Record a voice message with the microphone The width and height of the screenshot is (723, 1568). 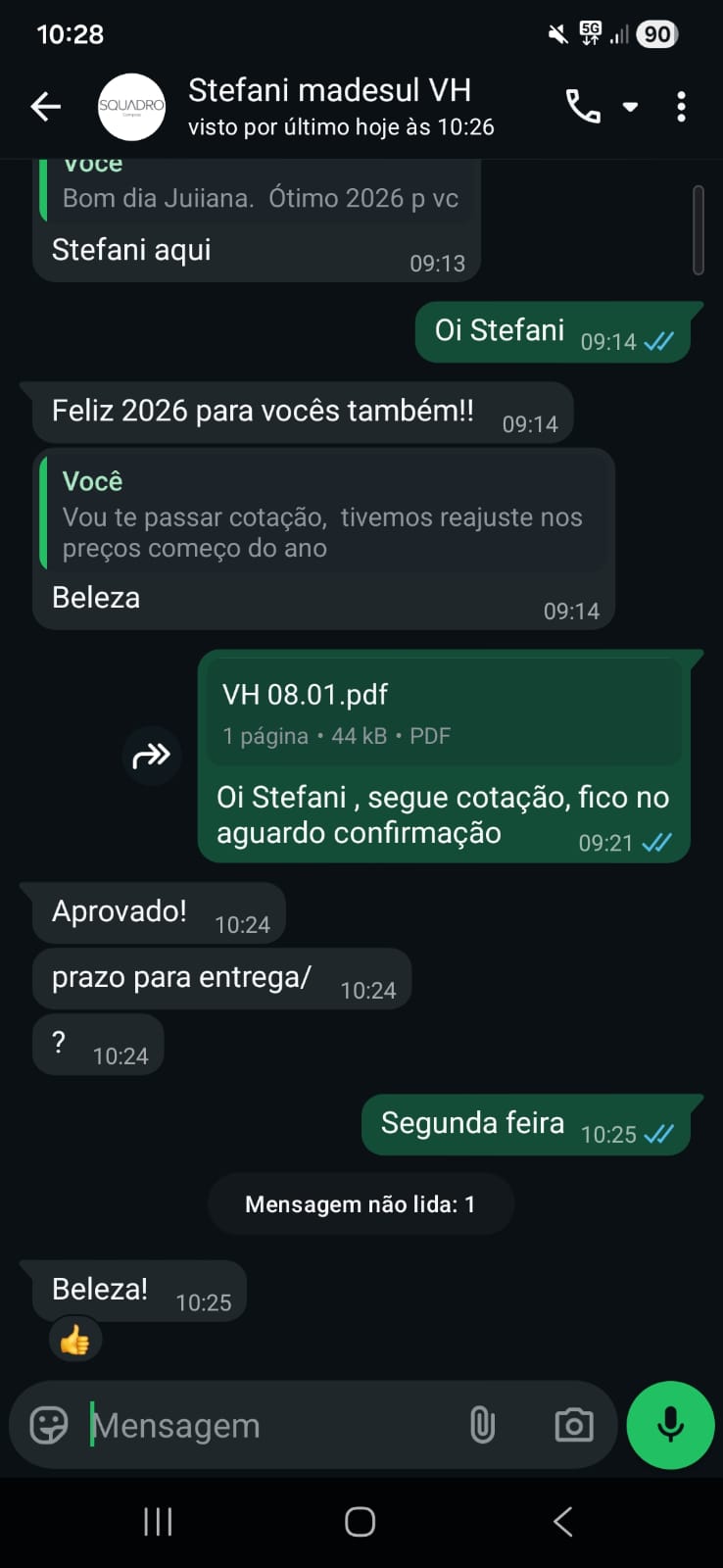[671, 1425]
